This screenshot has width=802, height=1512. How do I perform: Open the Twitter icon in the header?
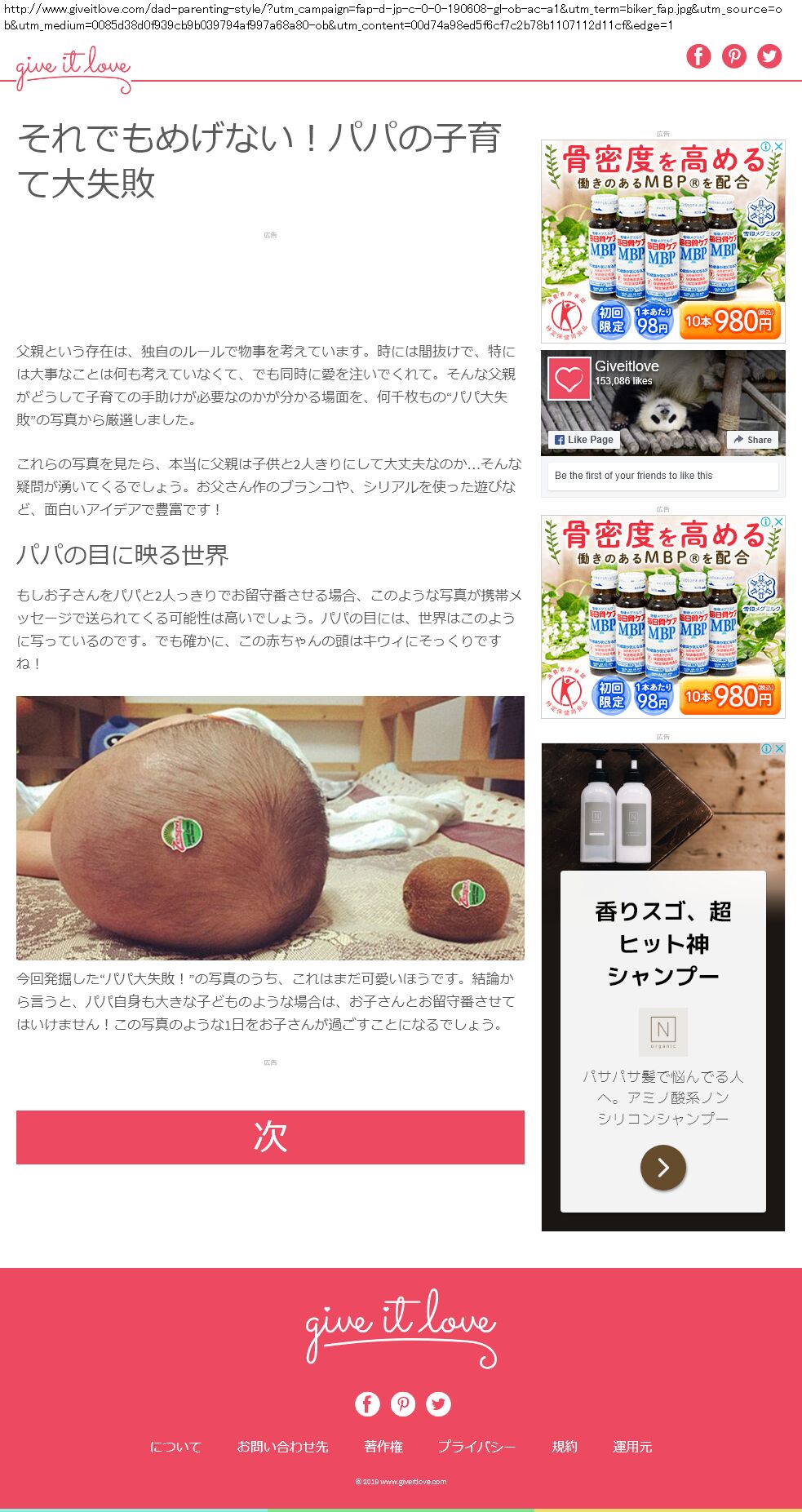point(769,55)
